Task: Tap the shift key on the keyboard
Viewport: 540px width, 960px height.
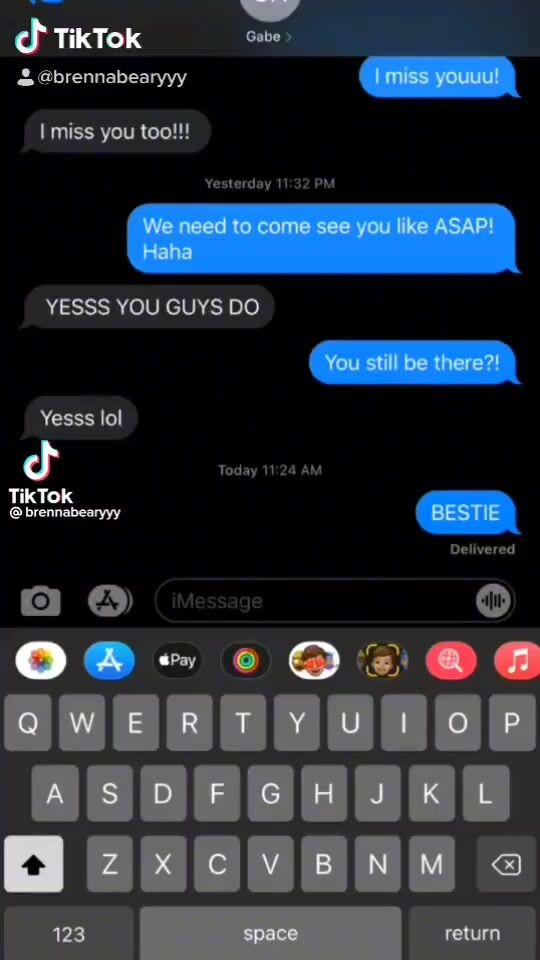Action: coord(34,864)
